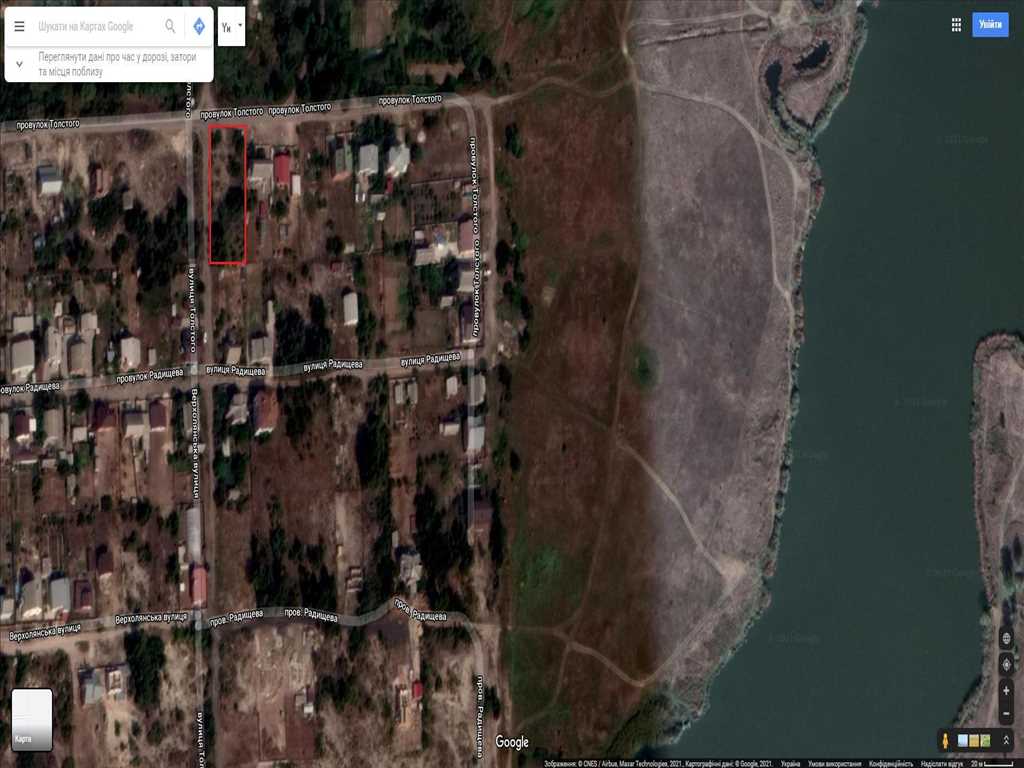Expand the imagery thumbnails strip
The image size is (1024, 768).
[x=974, y=740]
